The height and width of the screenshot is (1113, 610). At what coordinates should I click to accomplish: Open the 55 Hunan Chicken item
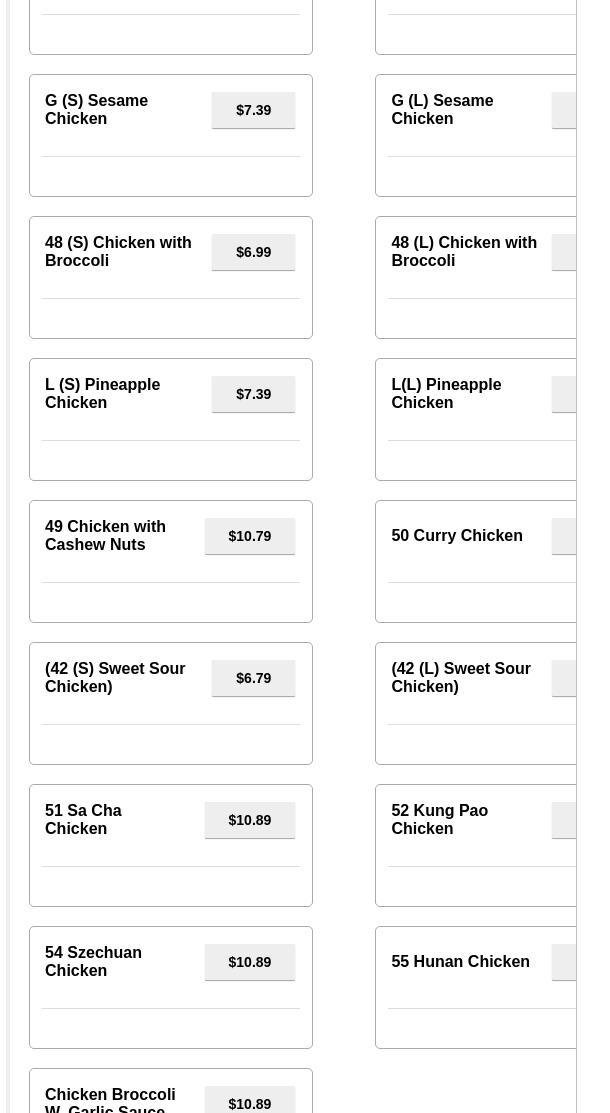pos(476,987)
